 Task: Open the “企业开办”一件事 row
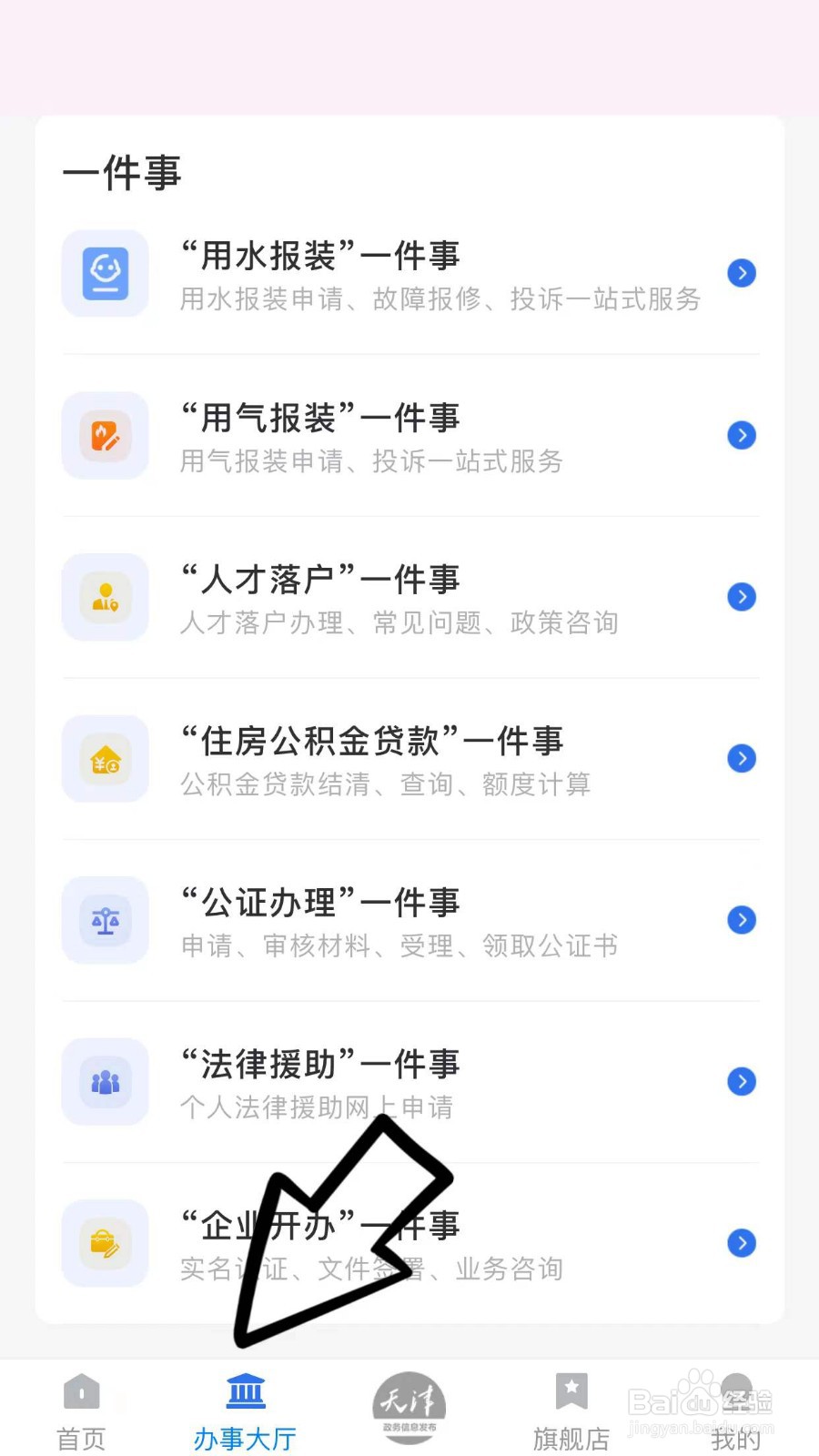pos(409,1243)
